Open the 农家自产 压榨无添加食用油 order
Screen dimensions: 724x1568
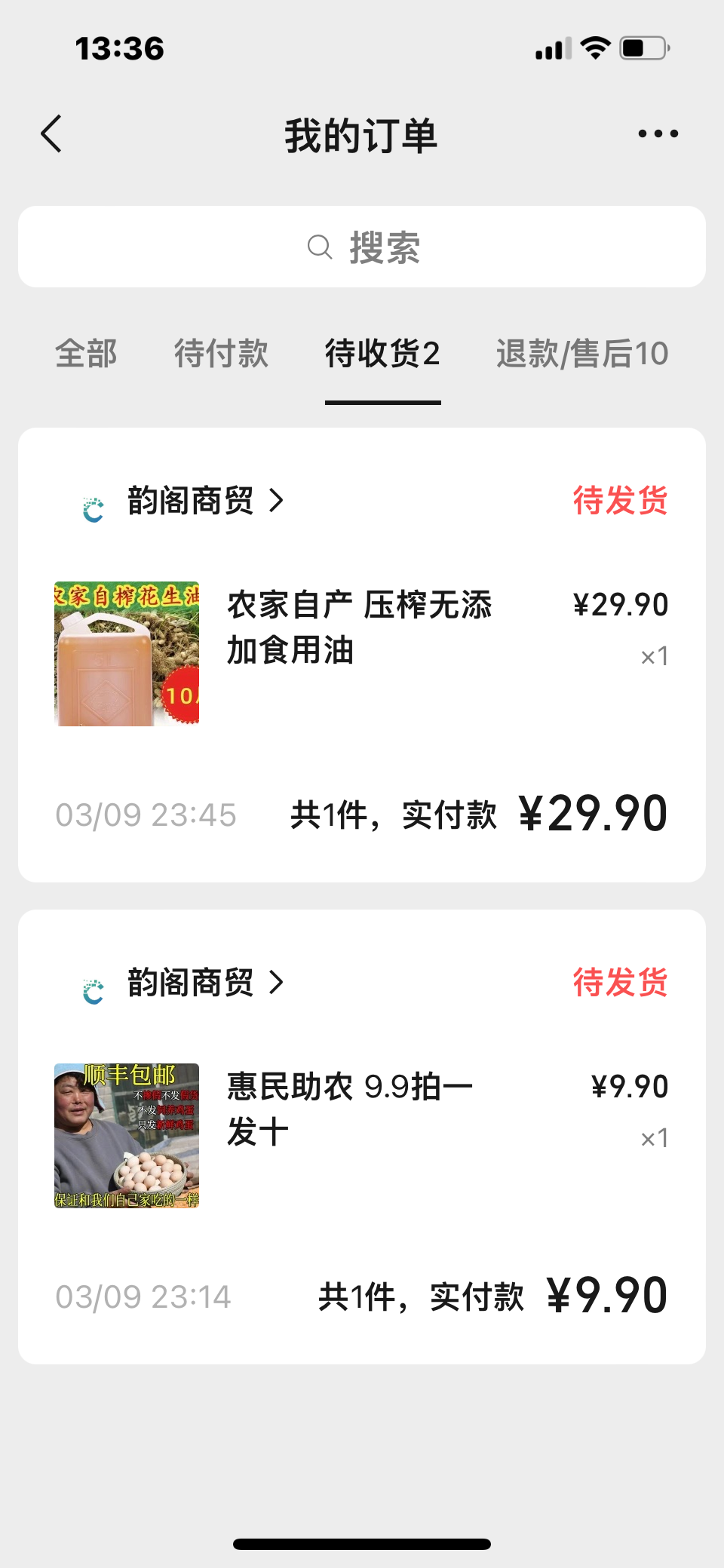pos(359,628)
